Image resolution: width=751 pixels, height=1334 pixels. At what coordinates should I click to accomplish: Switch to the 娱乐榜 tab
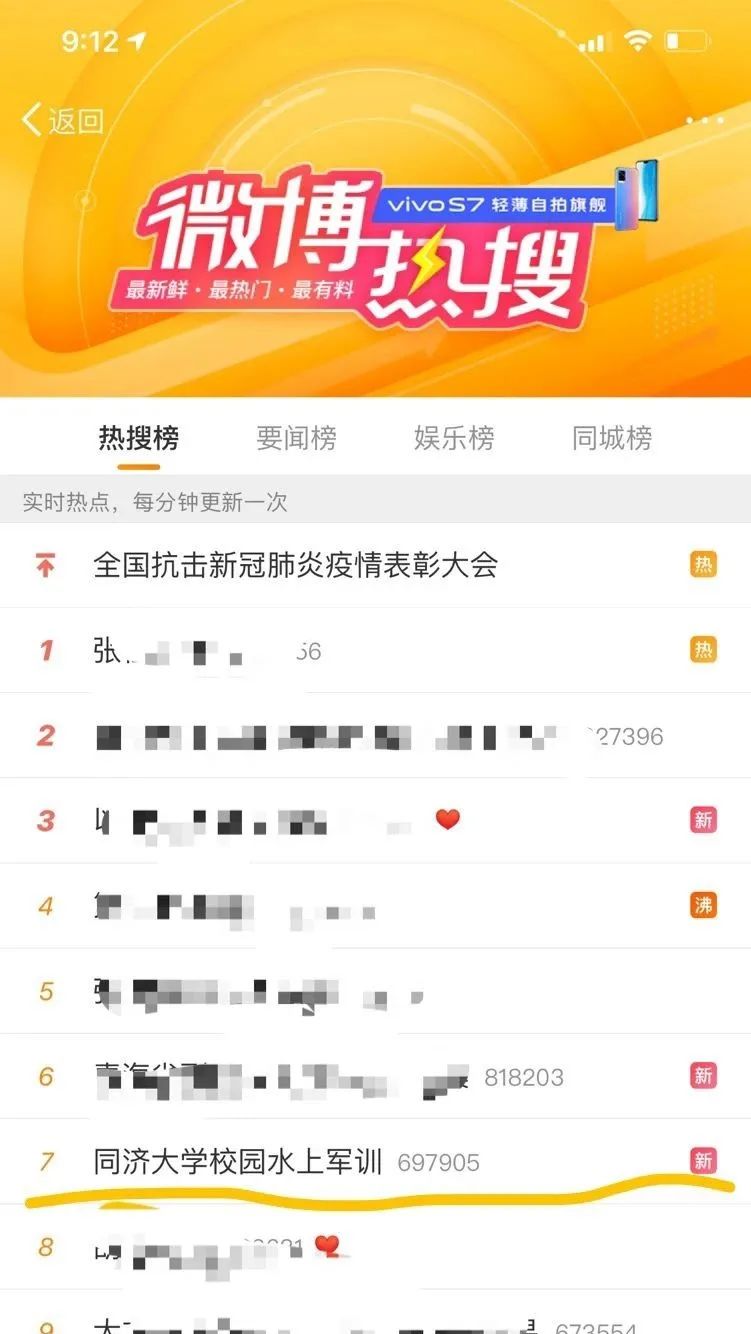[x=454, y=438]
